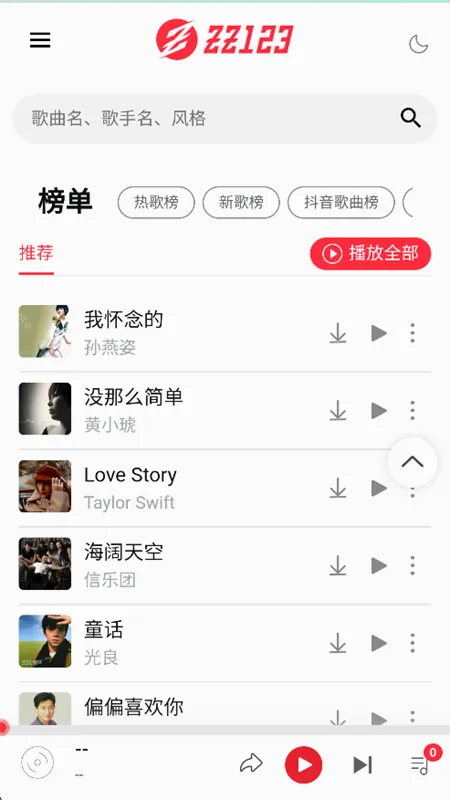Select the 热歌榜 chip

(x=156, y=203)
